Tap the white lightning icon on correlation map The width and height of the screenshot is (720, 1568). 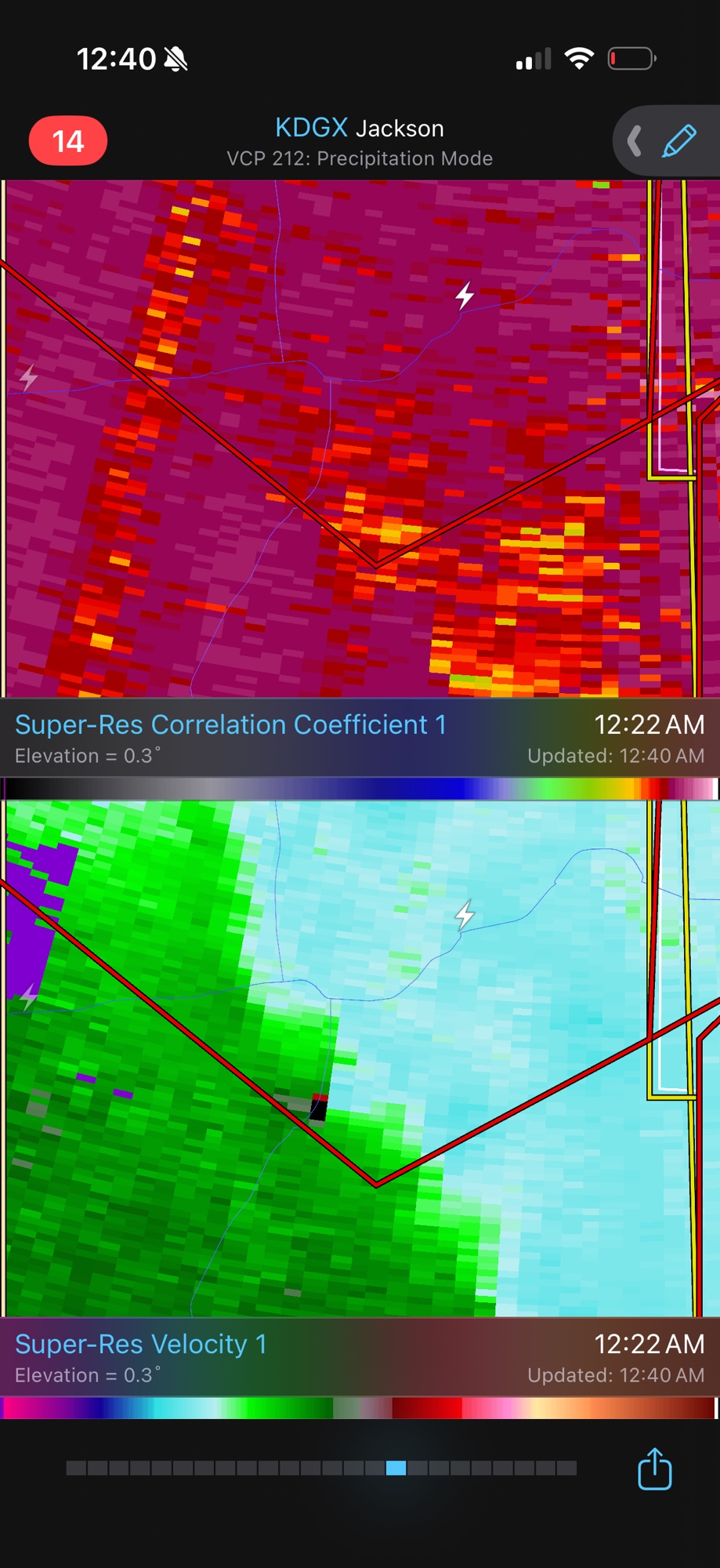click(x=465, y=296)
